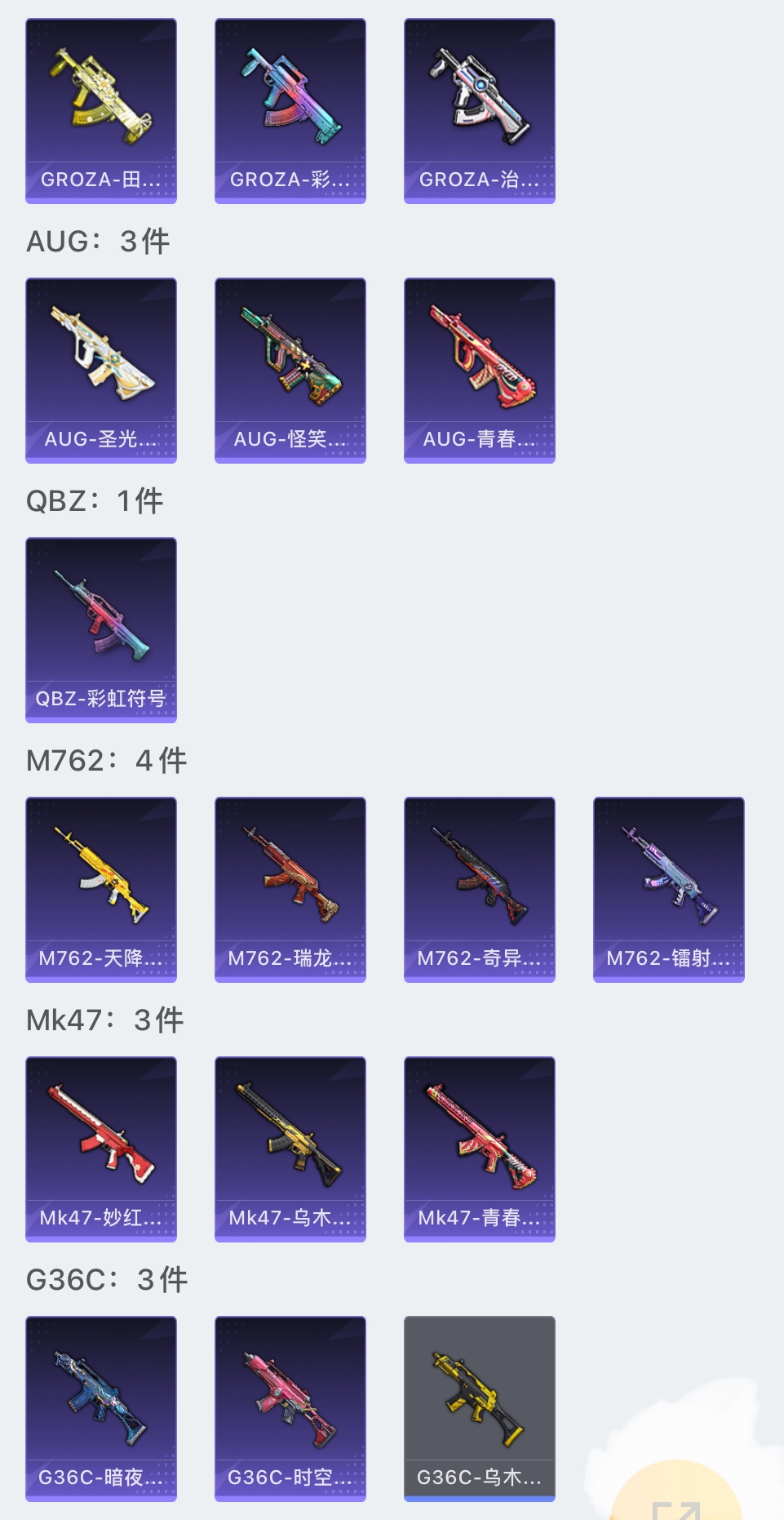Select the G36C-暗夜... skin
This screenshot has width=784, height=1520.
101,1409
